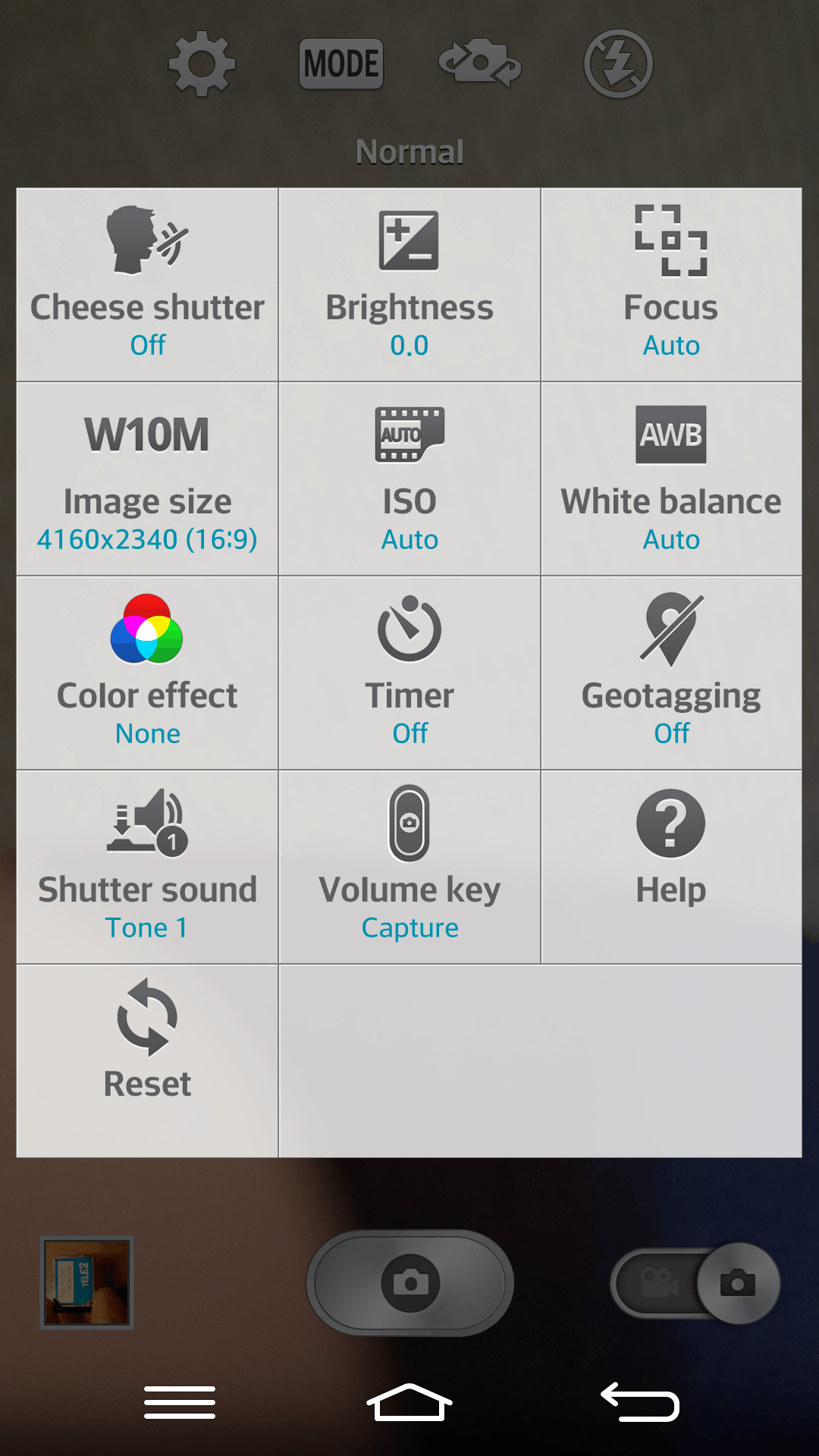This screenshot has width=819, height=1456.
Task: Switch between front and rear camera
Action: pos(480,64)
